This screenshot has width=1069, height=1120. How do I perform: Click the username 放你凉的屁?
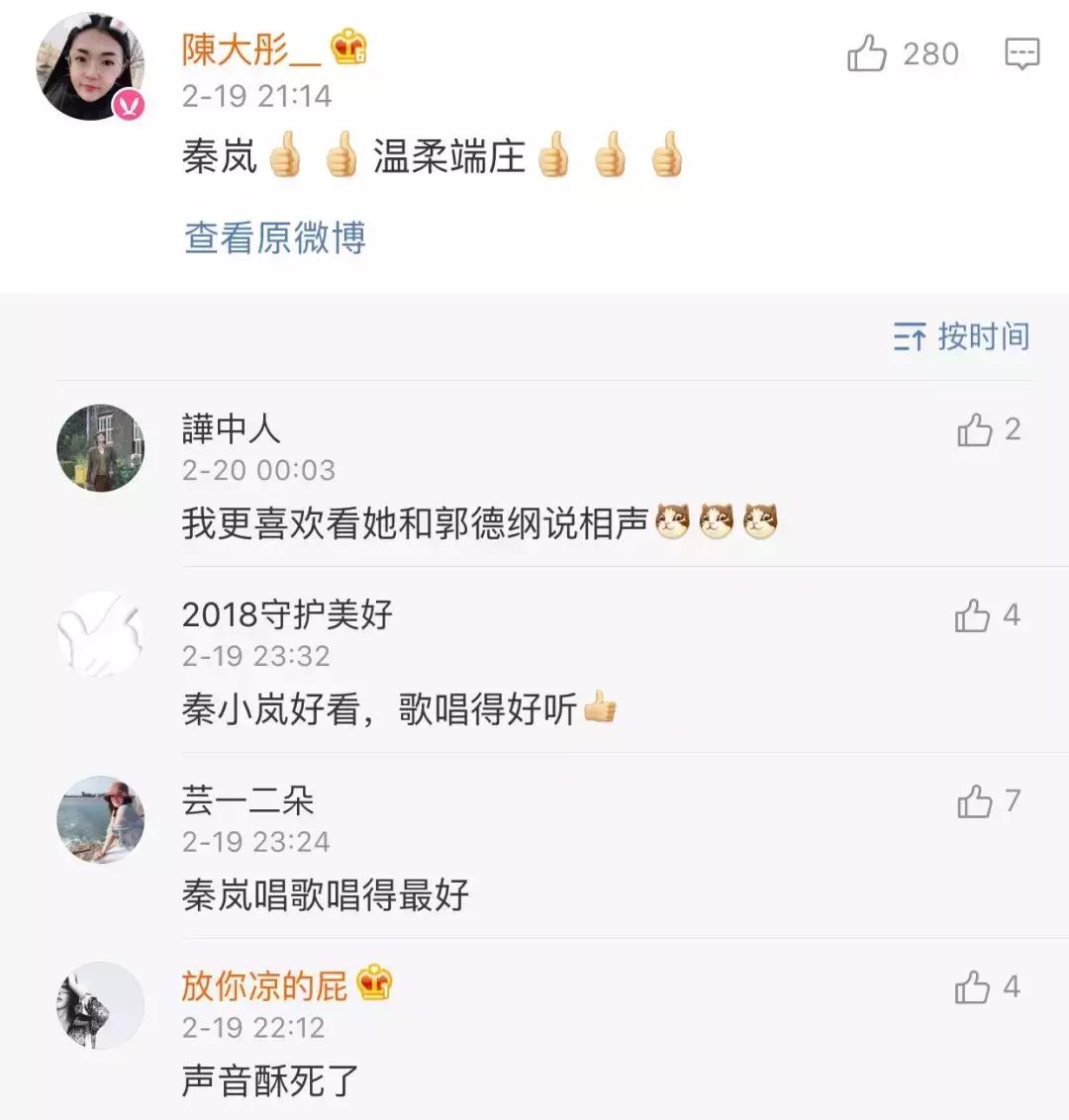[267, 984]
